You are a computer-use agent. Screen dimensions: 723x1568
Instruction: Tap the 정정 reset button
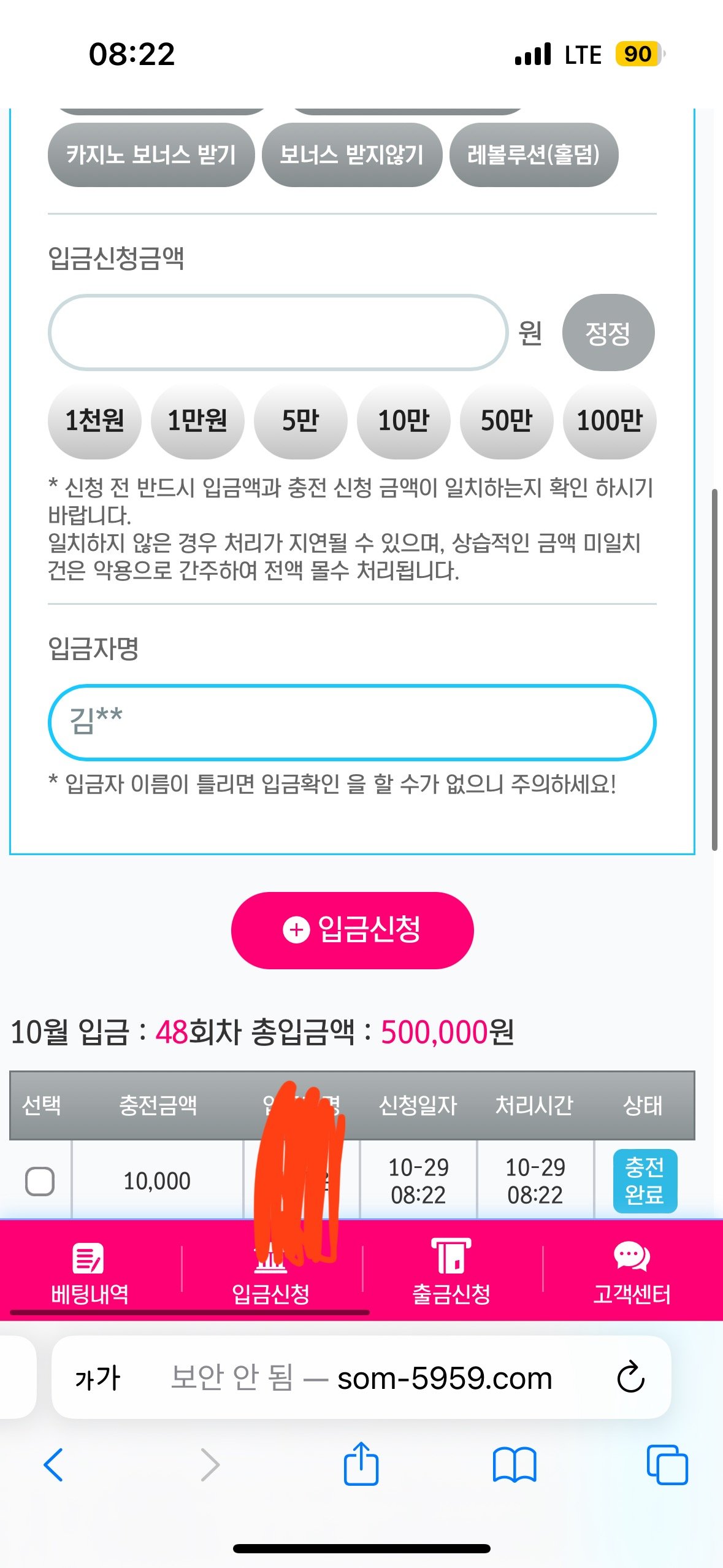(608, 332)
